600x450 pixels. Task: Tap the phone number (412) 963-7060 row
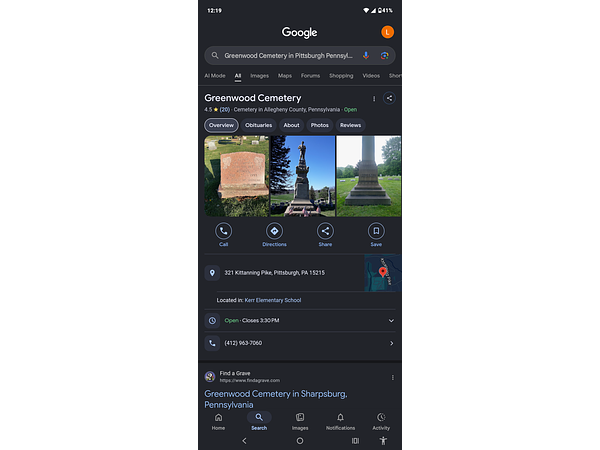point(300,343)
